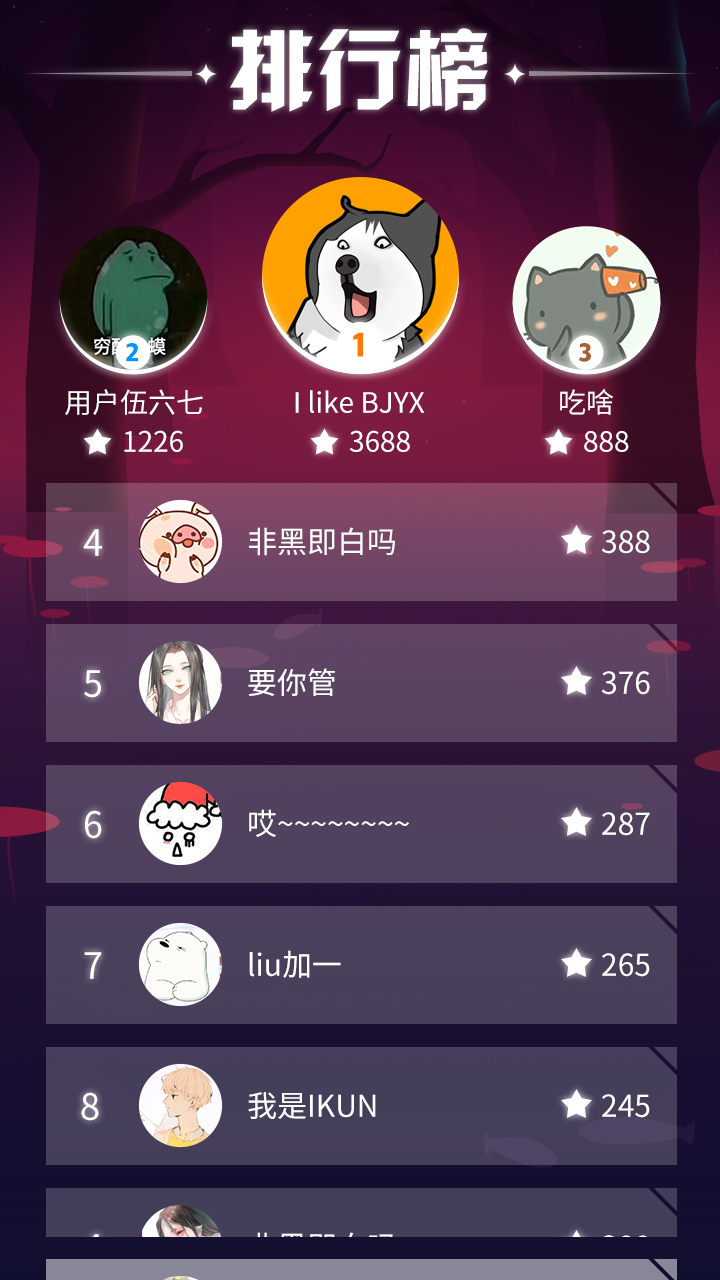This screenshot has height=1280, width=720.
Task: Click the star icon next to 1226
Action: [x=97, y=441]
